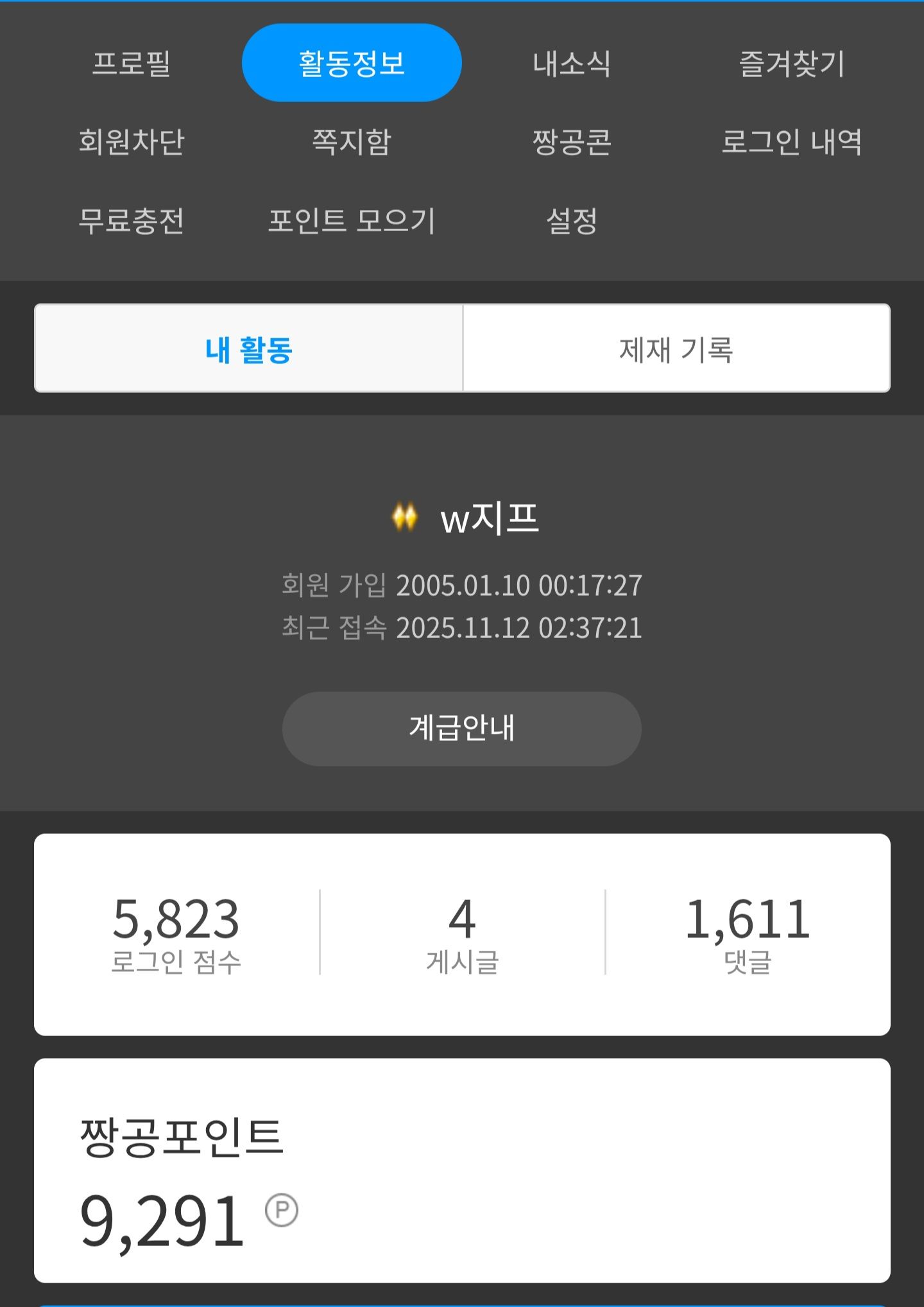The height and width of the screenshot is (1307, 924).
Task: Switch to 제재 기록 segment
Action: (676, 349)
